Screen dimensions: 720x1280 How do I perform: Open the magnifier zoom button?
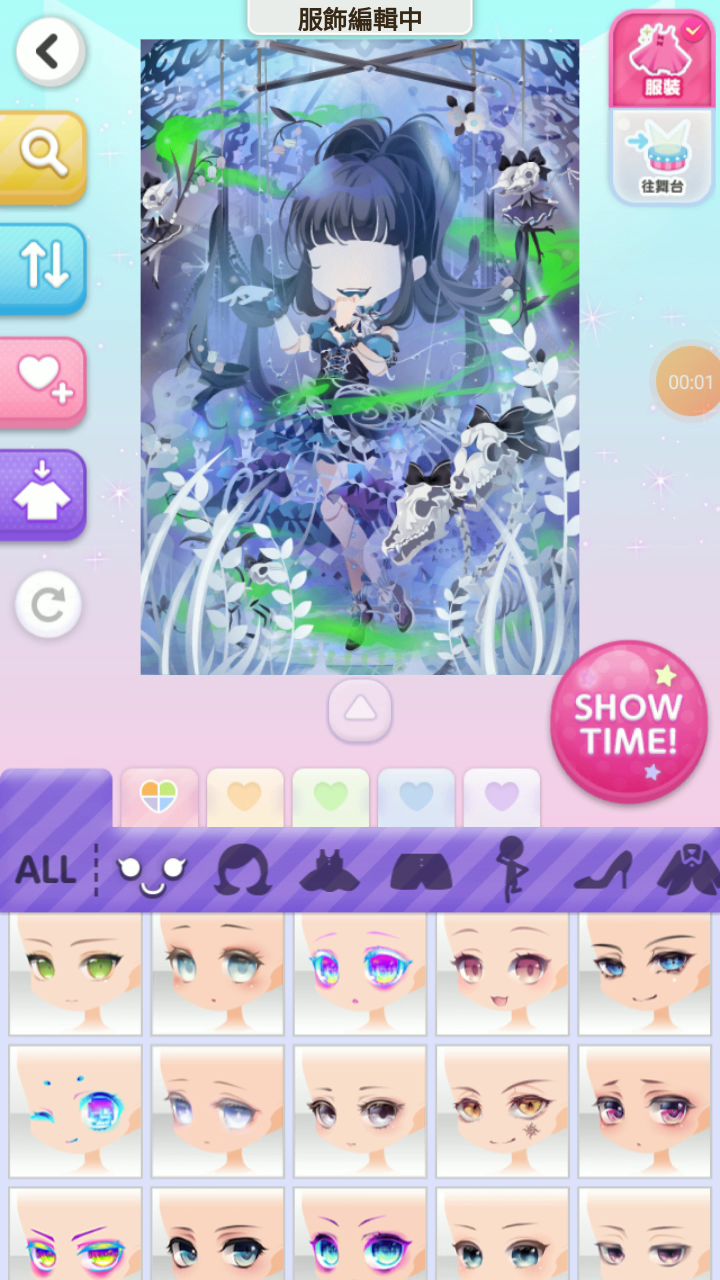click(43, 155)
